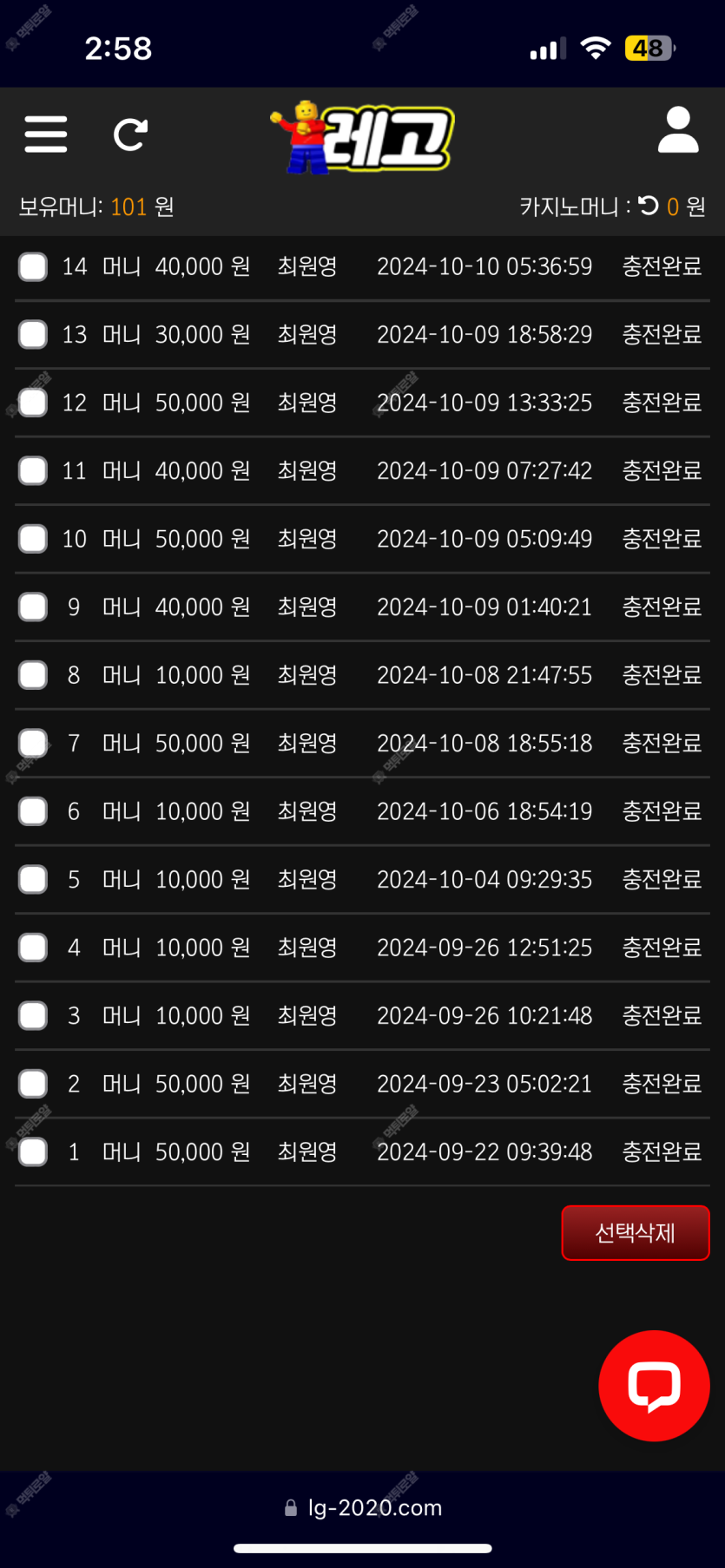Screen dimensions: 725x1568
Task: Mark checkbox for entry 5
Action: pos(33,879)
